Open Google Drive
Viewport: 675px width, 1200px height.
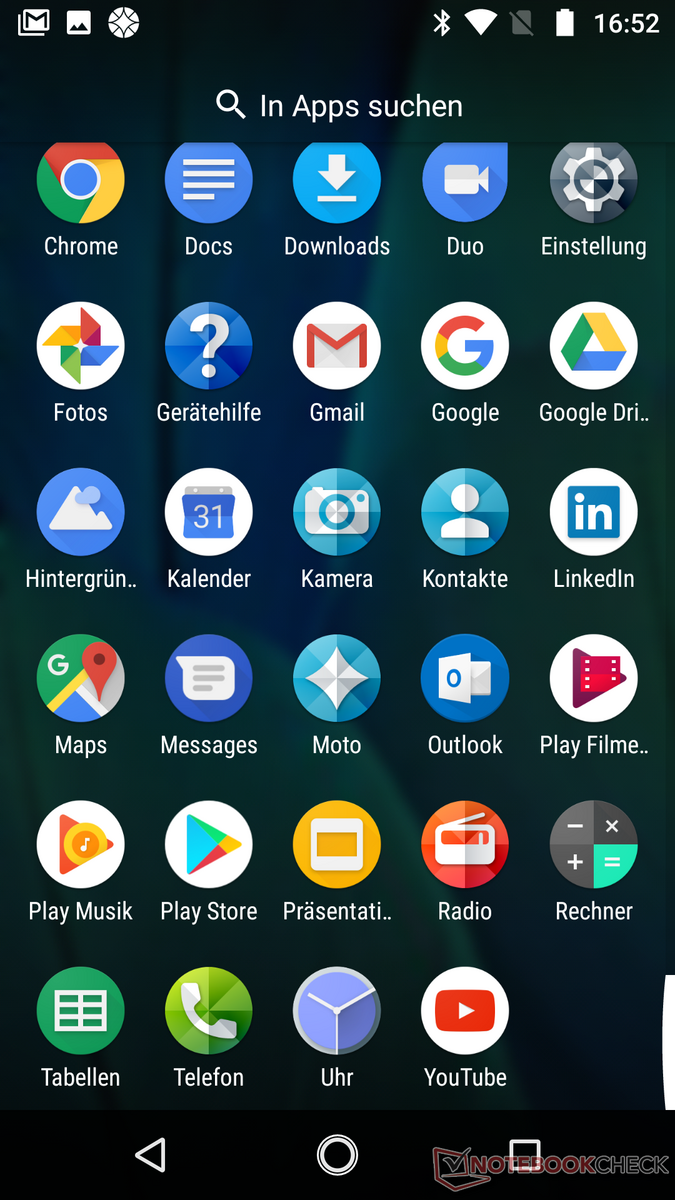593,346
